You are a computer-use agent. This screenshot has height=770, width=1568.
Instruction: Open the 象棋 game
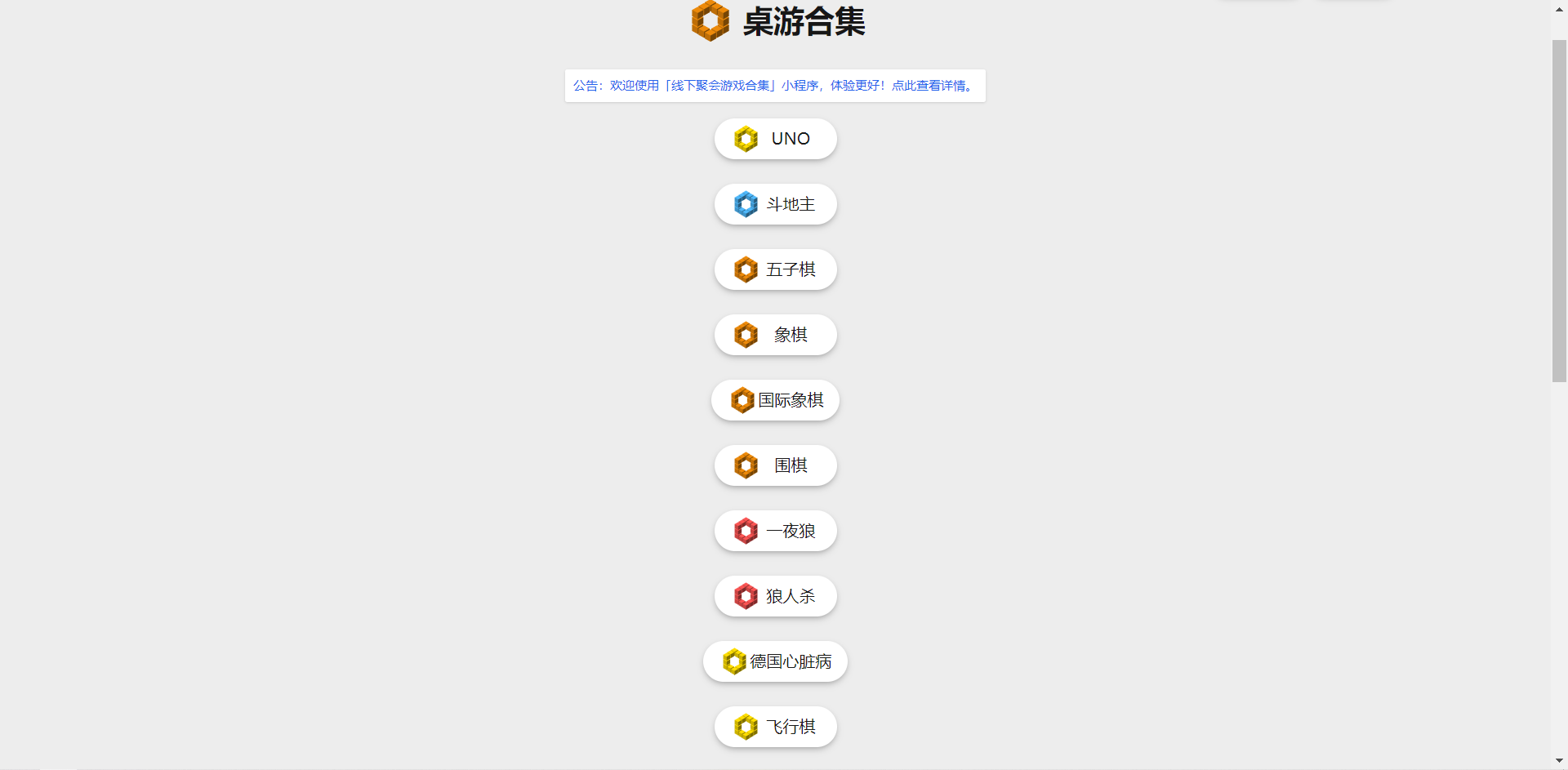775,335
